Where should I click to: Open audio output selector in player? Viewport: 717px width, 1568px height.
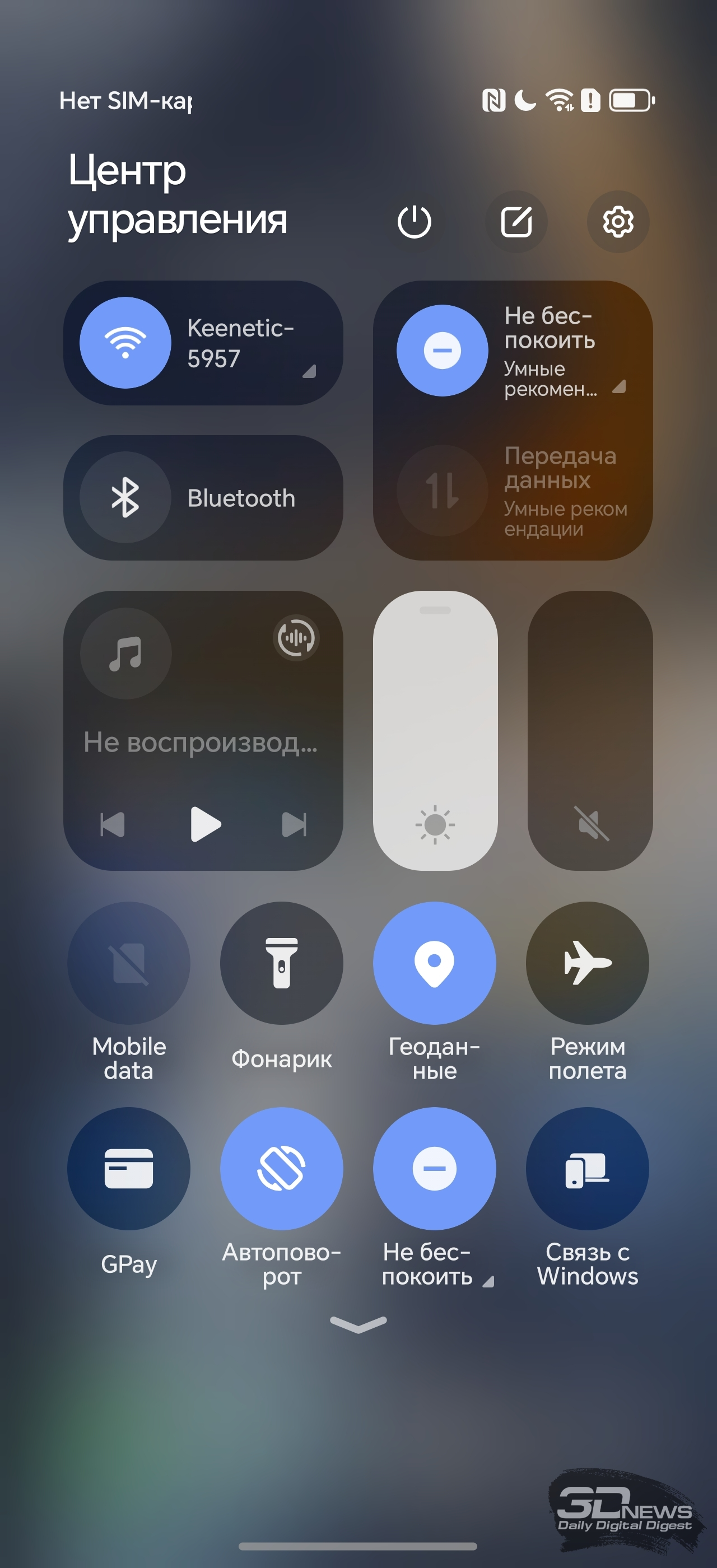point(296,637)
